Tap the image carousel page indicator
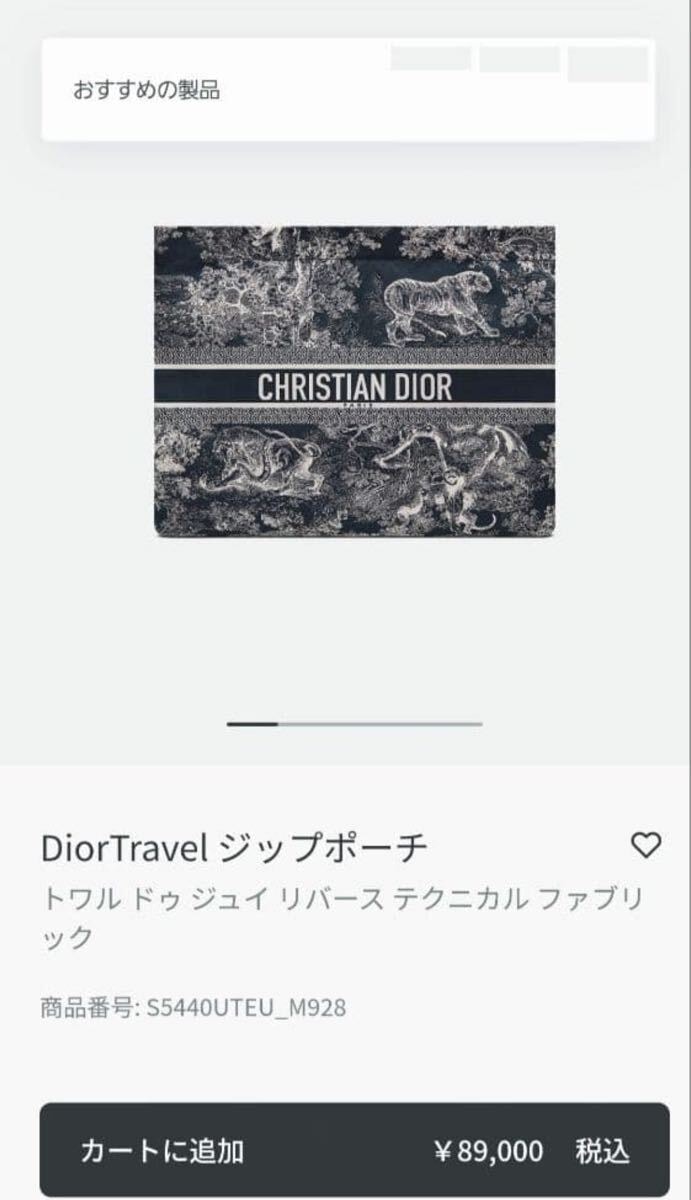 [354, 723]
